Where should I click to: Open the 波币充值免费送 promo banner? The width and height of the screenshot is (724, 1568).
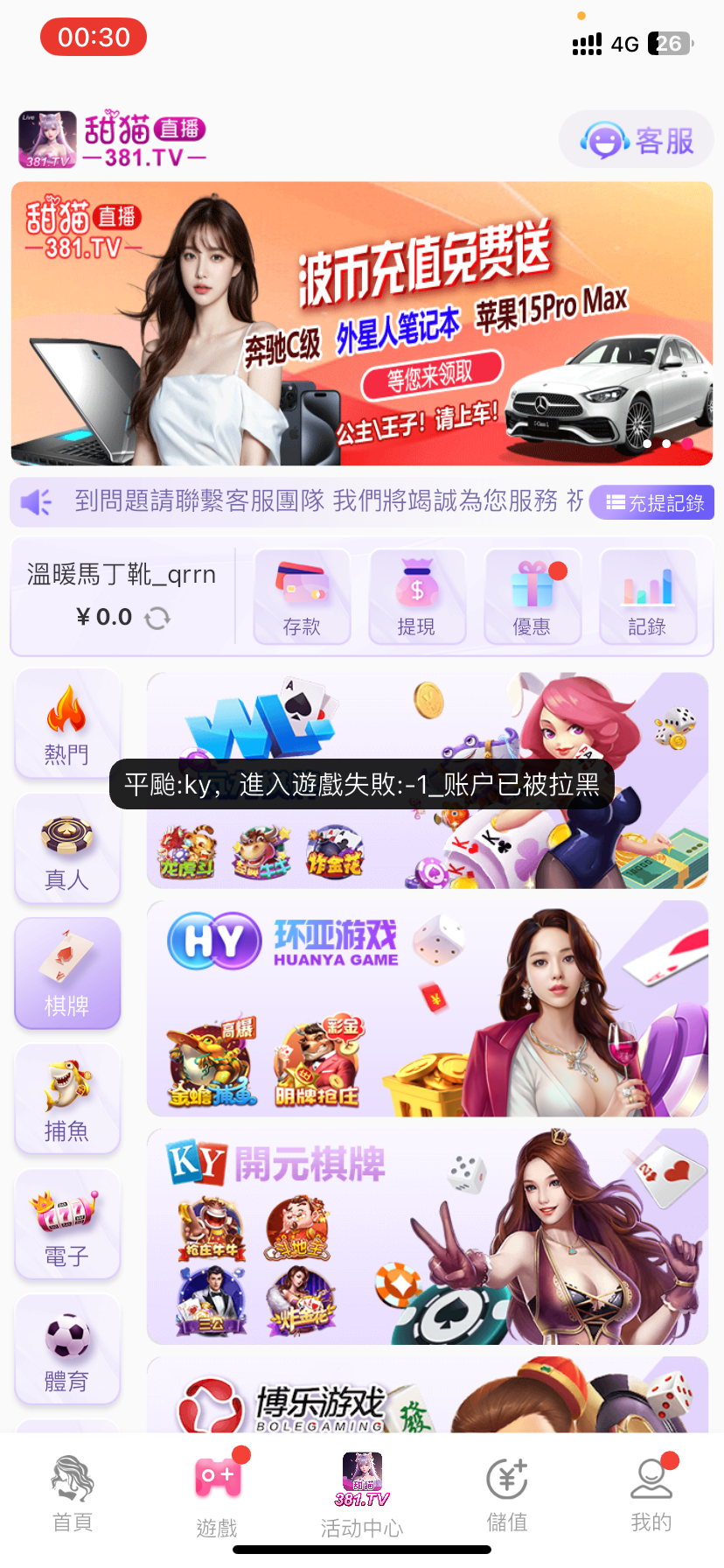362,324
